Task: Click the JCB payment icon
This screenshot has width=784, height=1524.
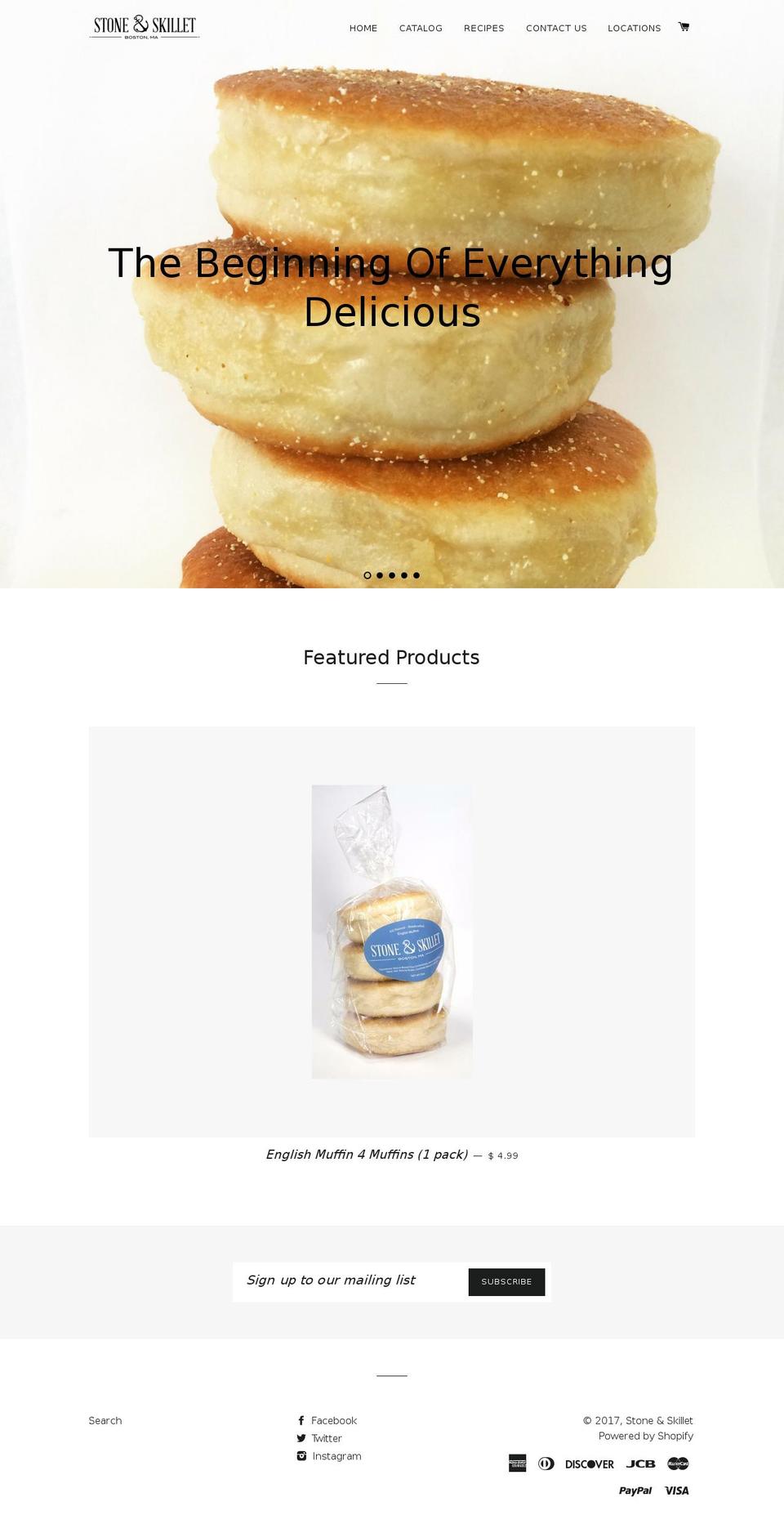Action: tap(640, 1464)
